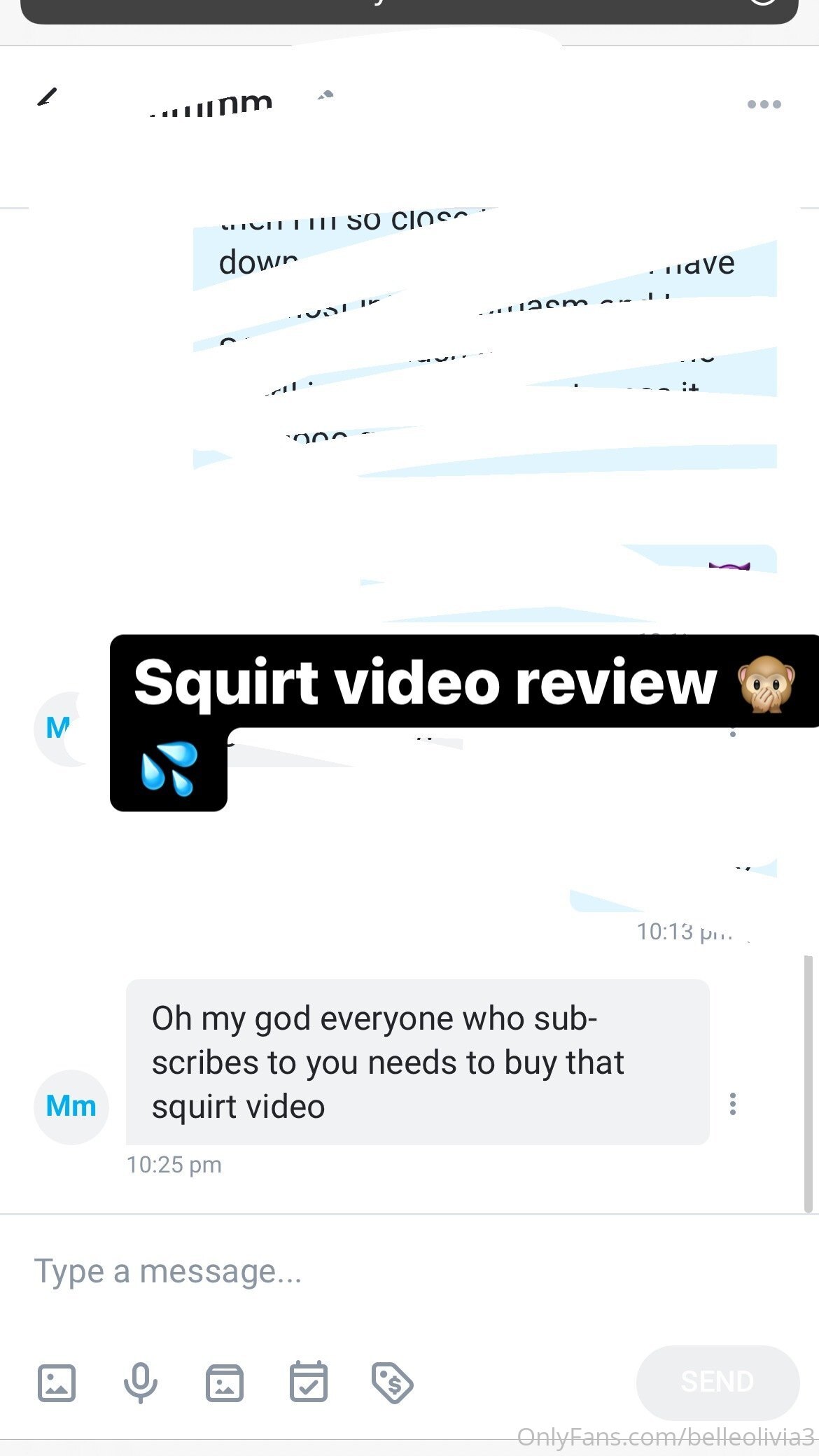The image size is (819, 1456).
Task: Tap the Mm avatar beside the latest message
Action: click(71, 1107)
